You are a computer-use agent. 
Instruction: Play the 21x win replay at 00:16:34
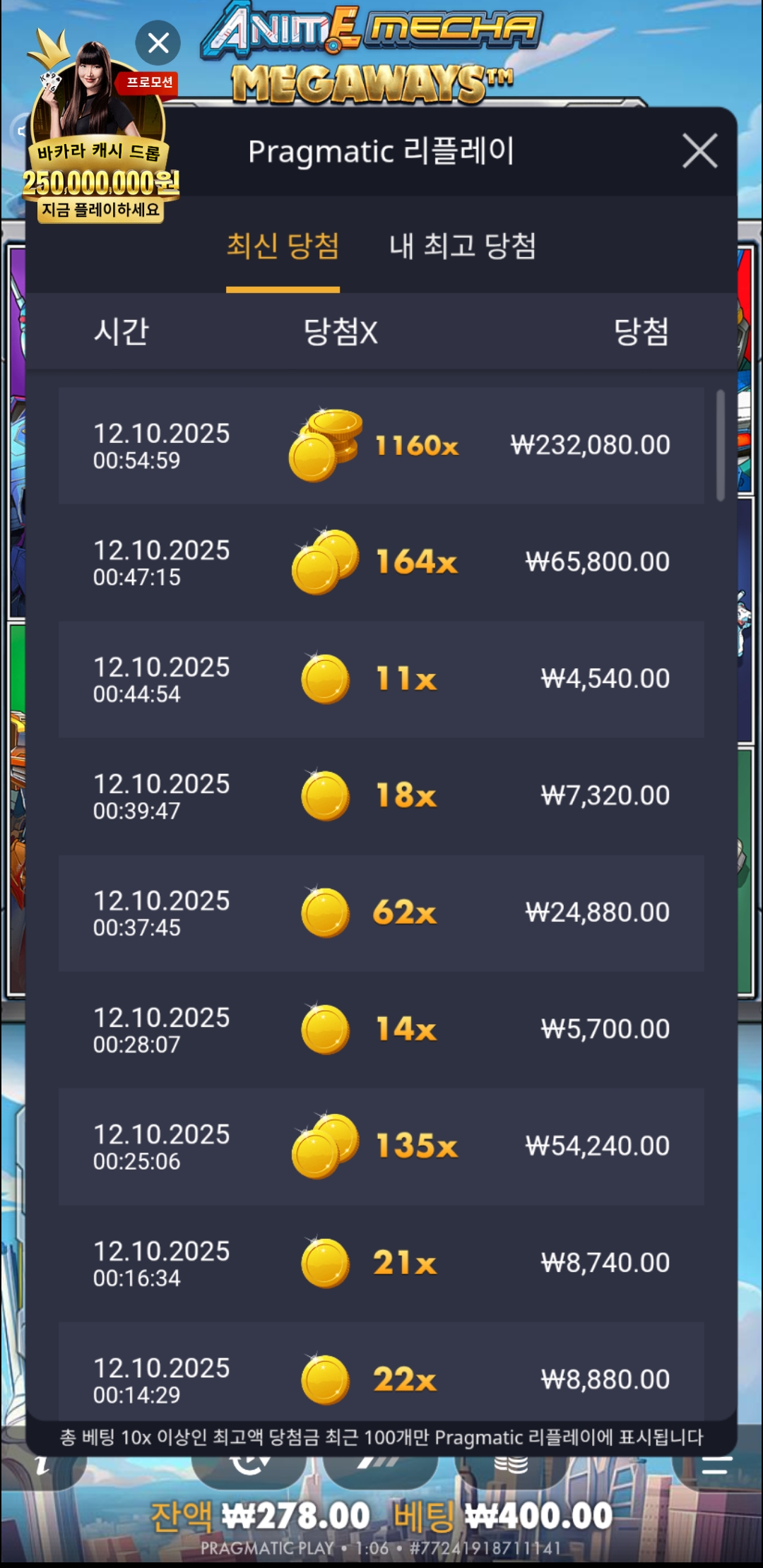click(x=381, y=1264)
